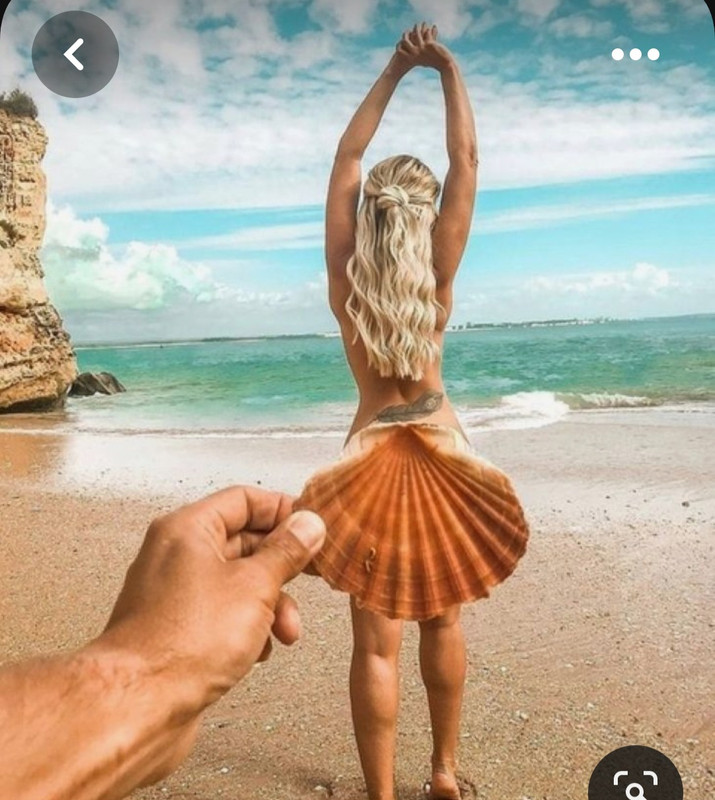Open the three-dot overflow menu

pyautogui.click(x=635, y=54)
